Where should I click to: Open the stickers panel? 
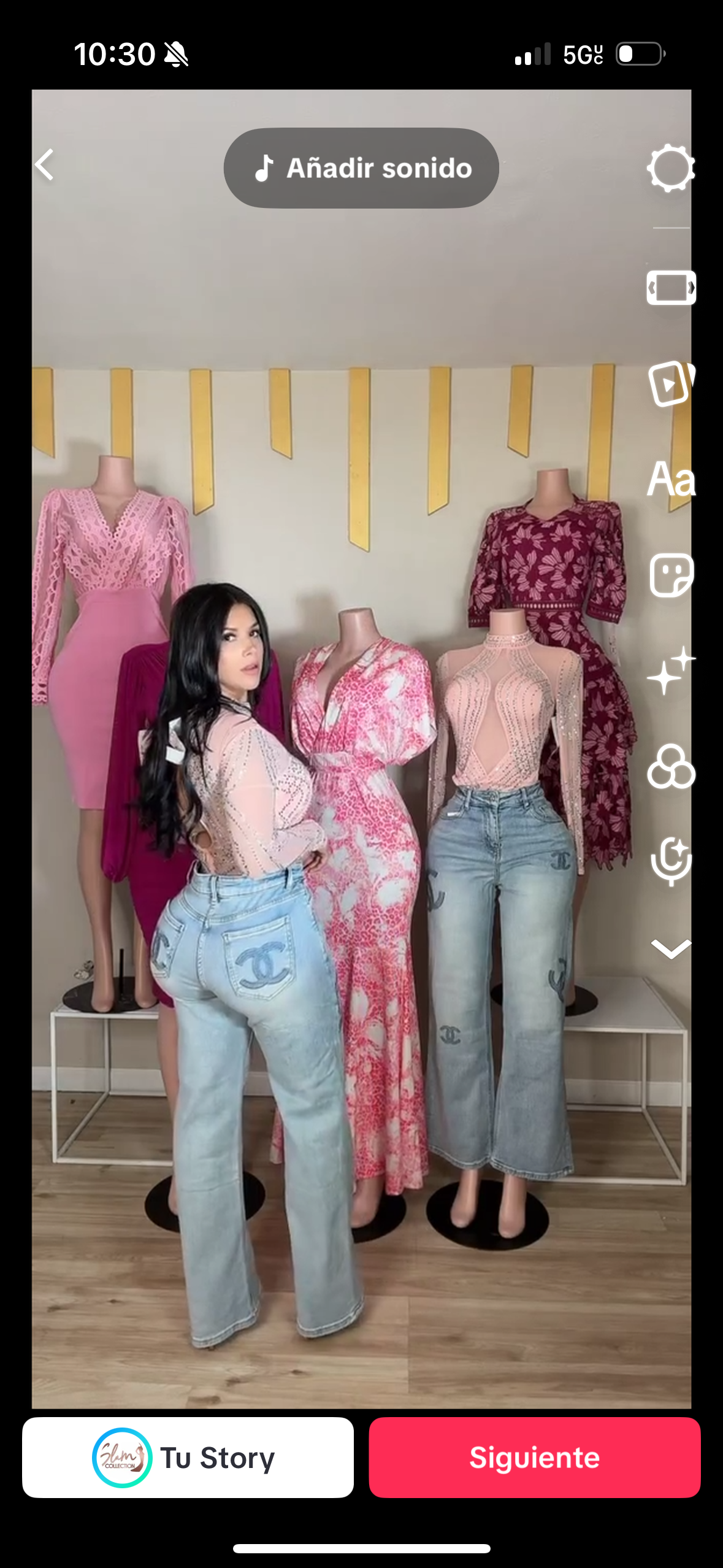[x=671, y=575]
